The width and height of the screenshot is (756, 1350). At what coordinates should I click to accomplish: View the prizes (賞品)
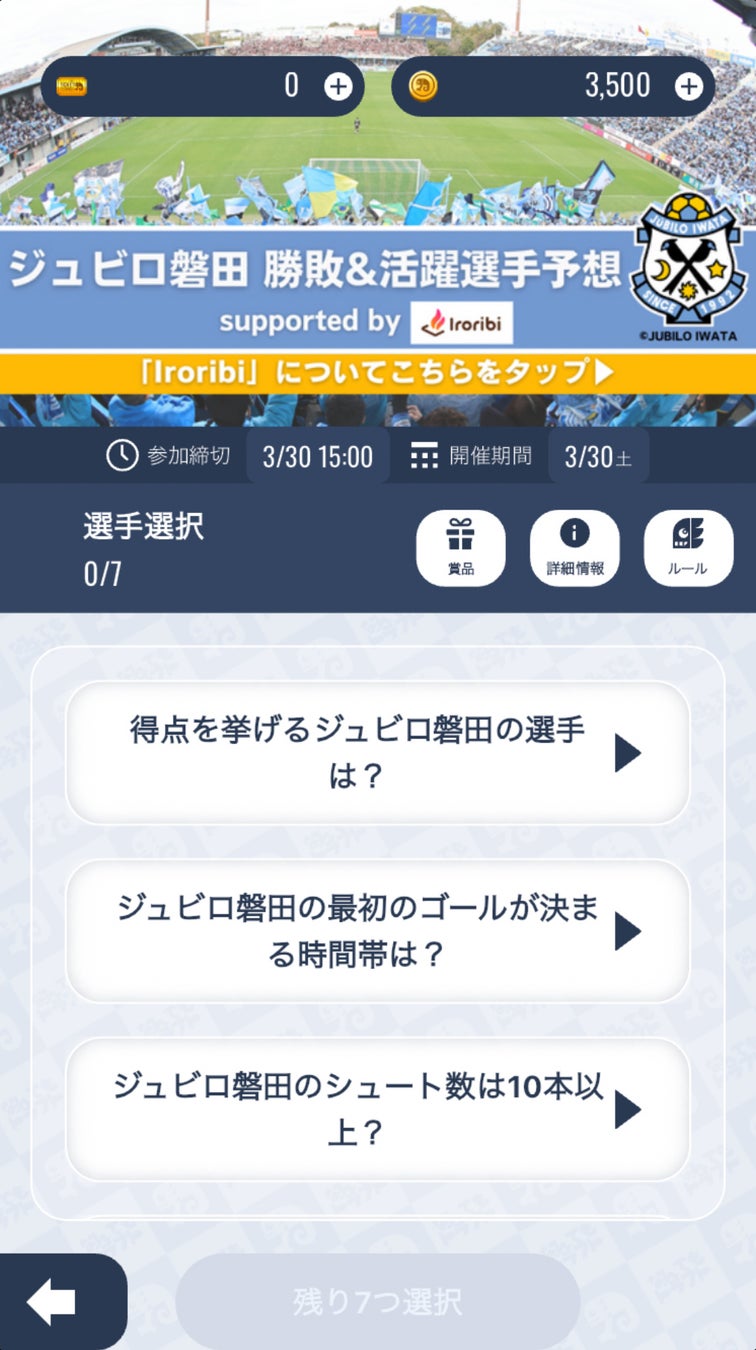(x=461, y=547)
